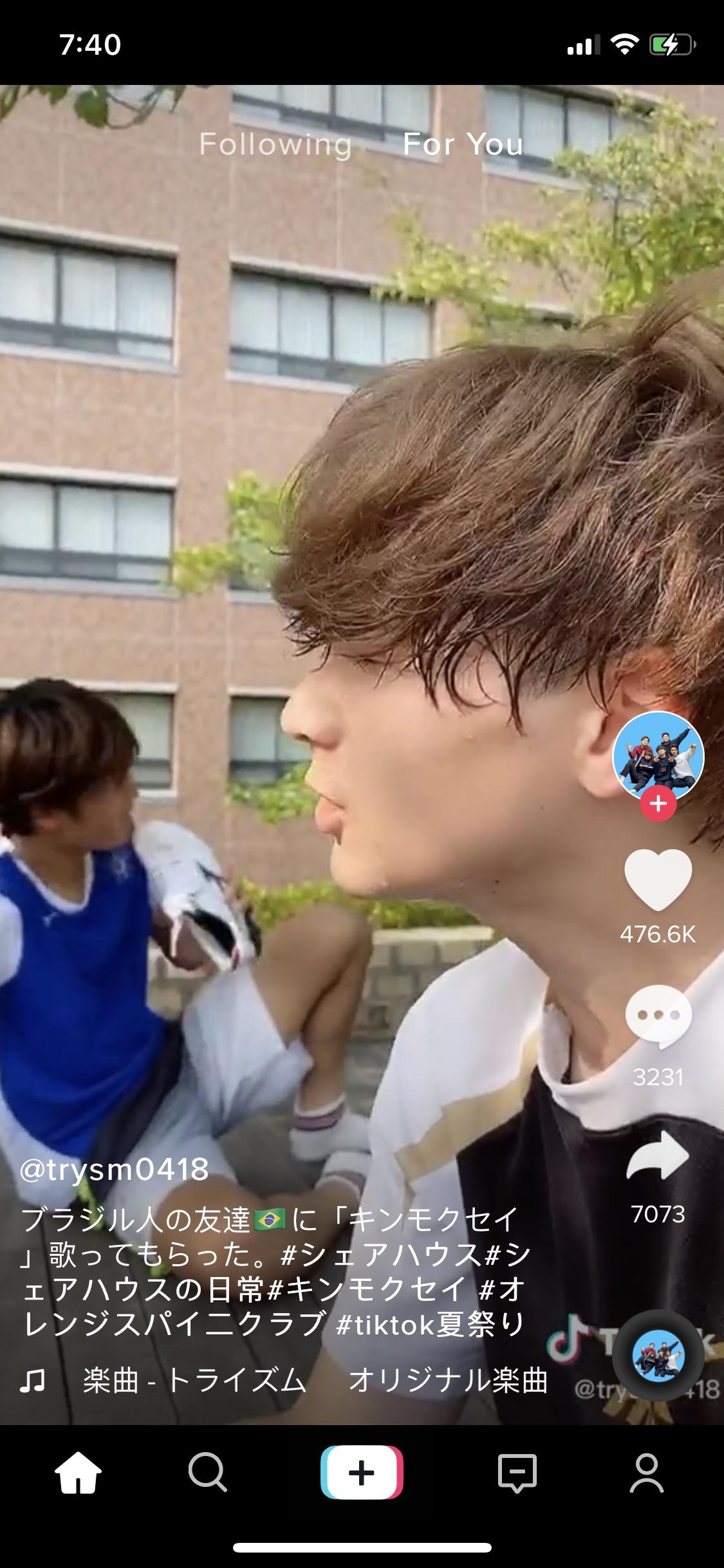Open the Me profile tab
The height and width of the screenshot is (1568, 724).
pyautogui.click(x=646, y=1473)
